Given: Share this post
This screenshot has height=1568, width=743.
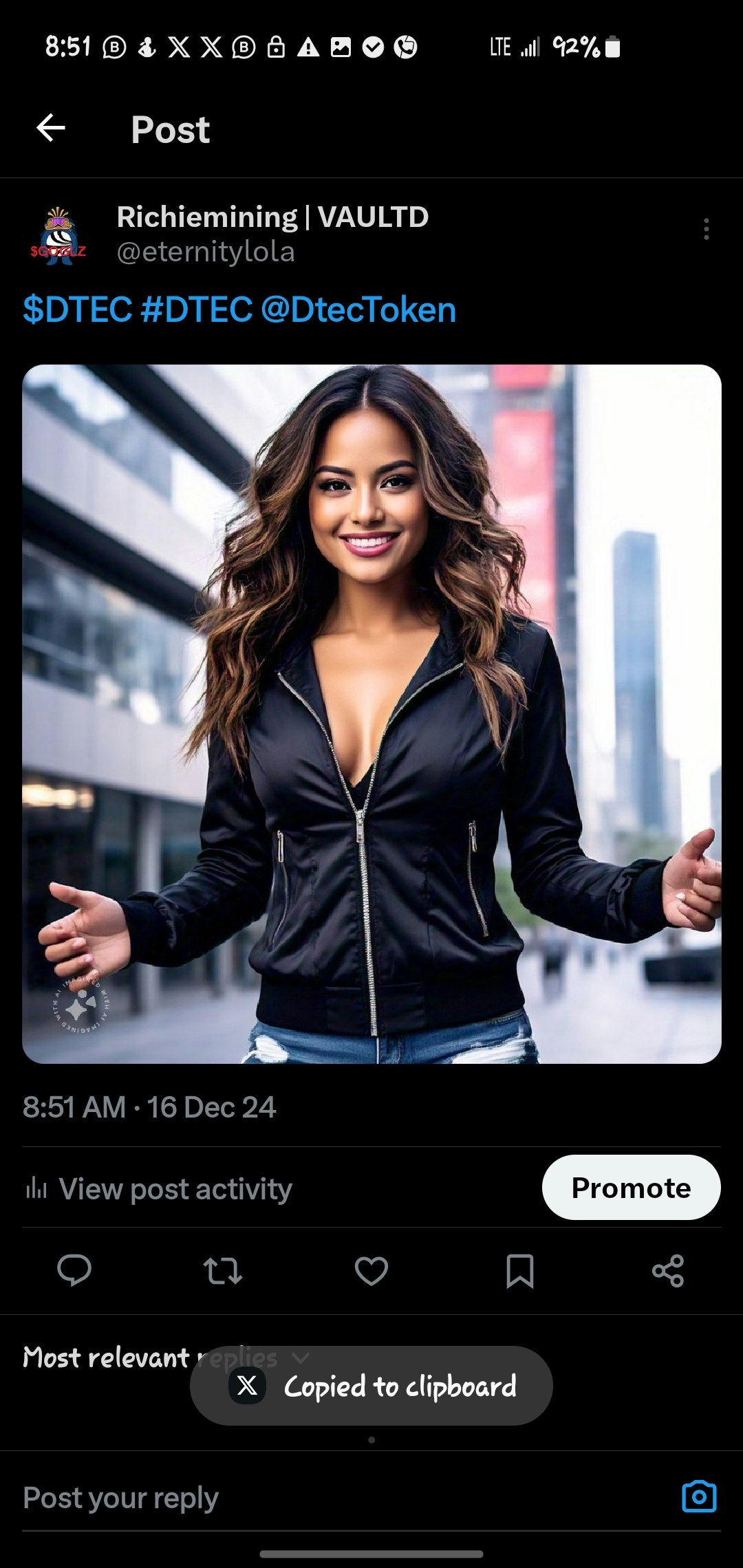Looking at the screenshot, I should 668,1270.
